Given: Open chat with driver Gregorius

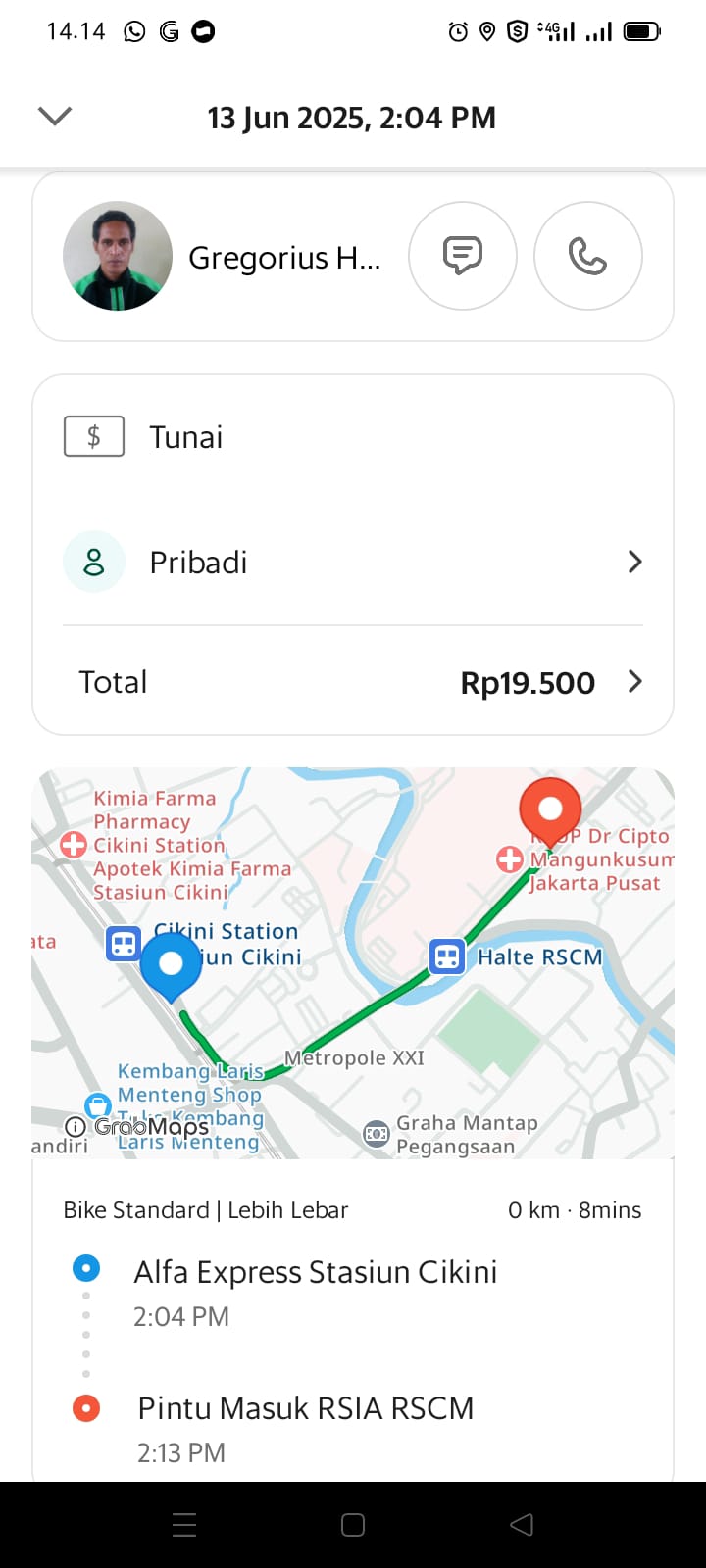Looking at the screenshot, I should (462, 256).
